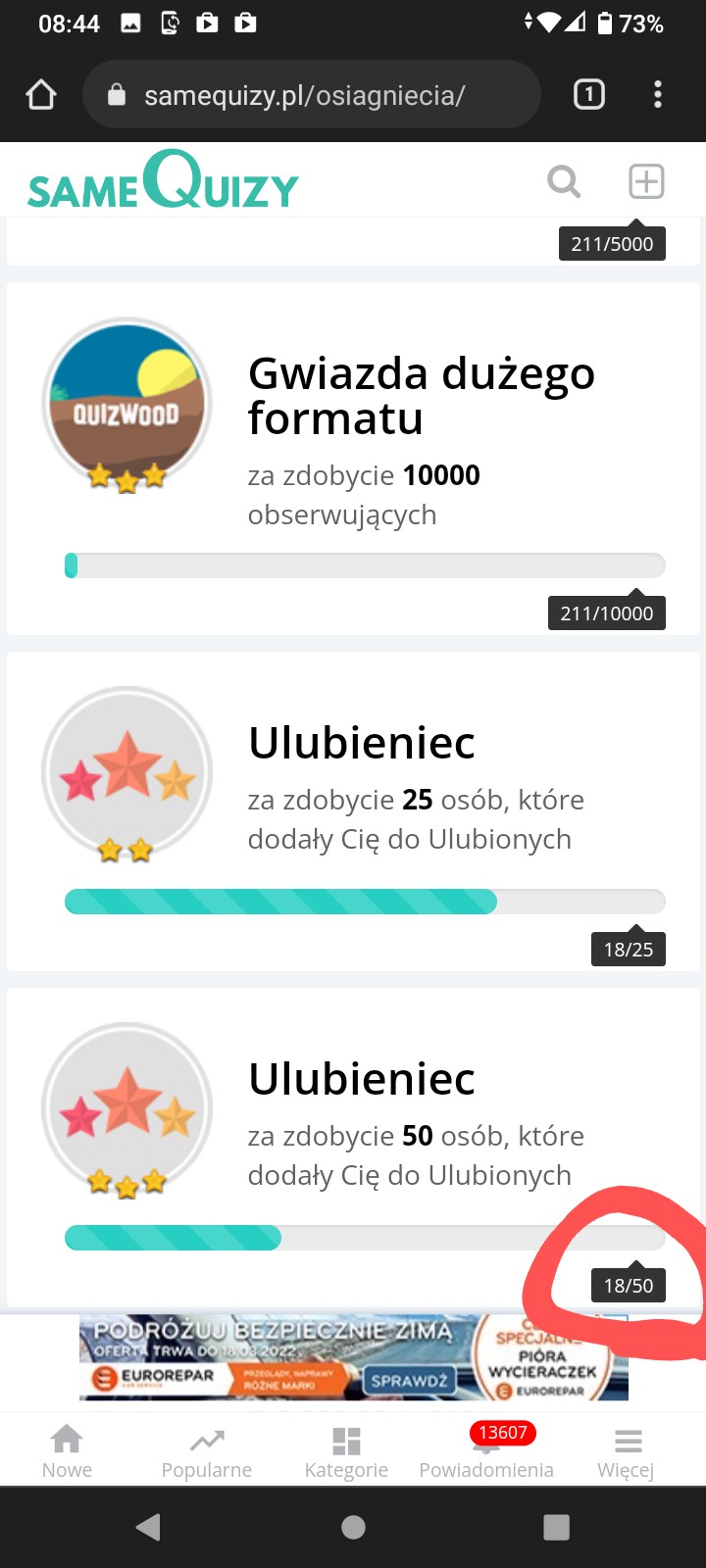View Powiadomienia notifications
The width and height of the screenshot is (706, 1568).
(486, 1451)
